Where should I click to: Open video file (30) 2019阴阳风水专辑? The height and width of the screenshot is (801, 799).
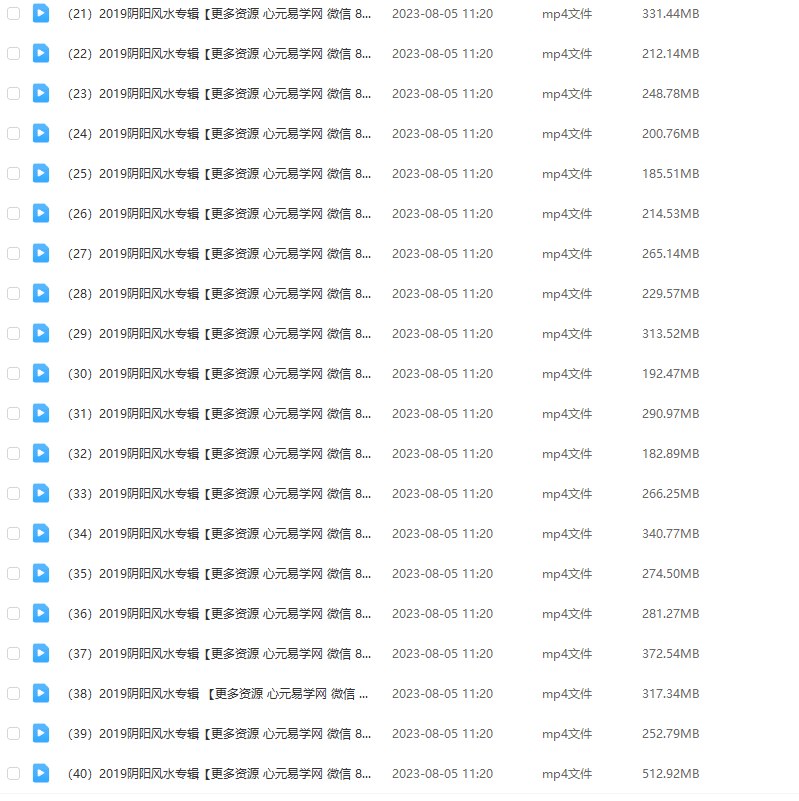219,374
